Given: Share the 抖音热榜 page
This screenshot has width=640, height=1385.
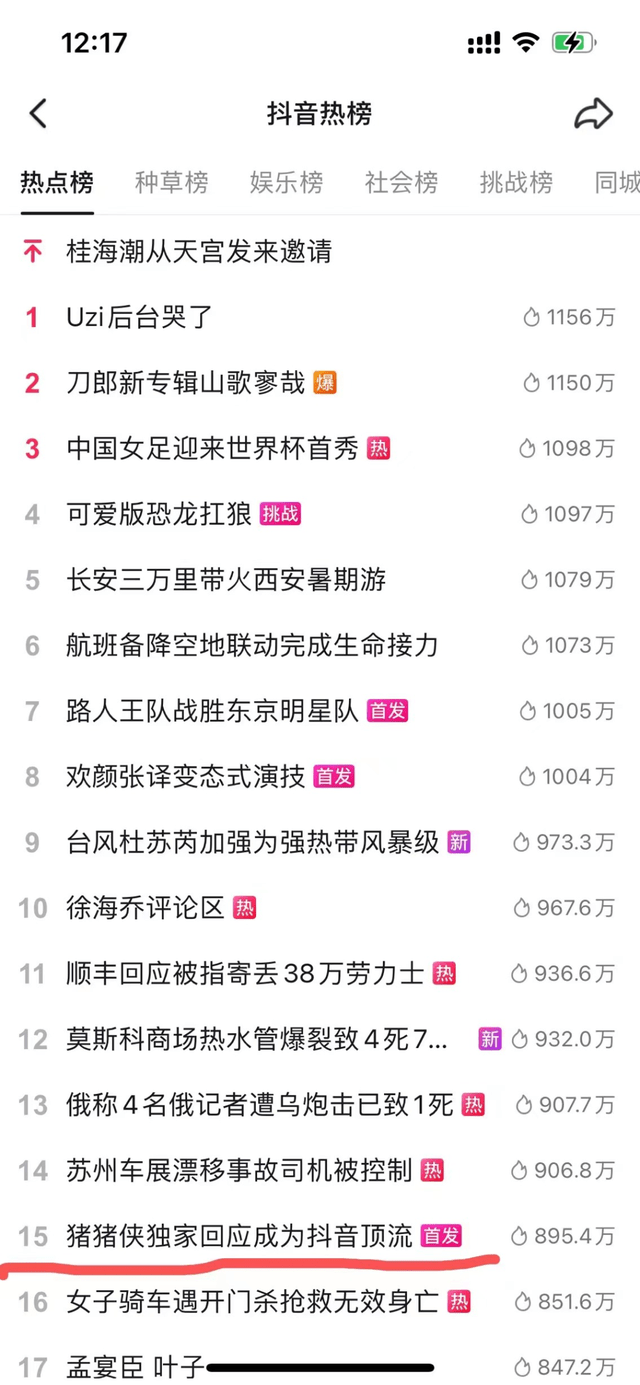Looking at the screenshot, I should click(x=593, y=114).
